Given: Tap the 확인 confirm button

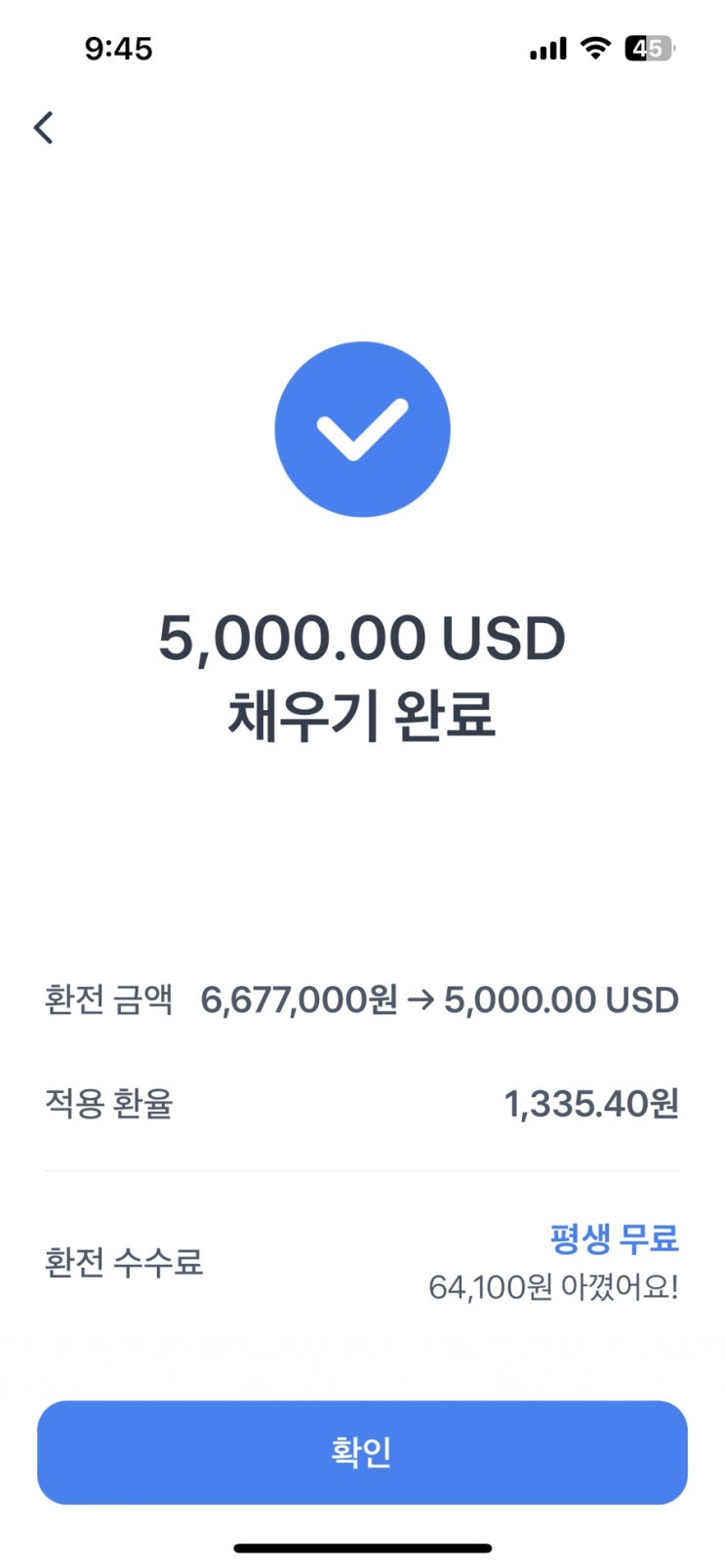Looking at the screenshot, I should click(362, 1451).
